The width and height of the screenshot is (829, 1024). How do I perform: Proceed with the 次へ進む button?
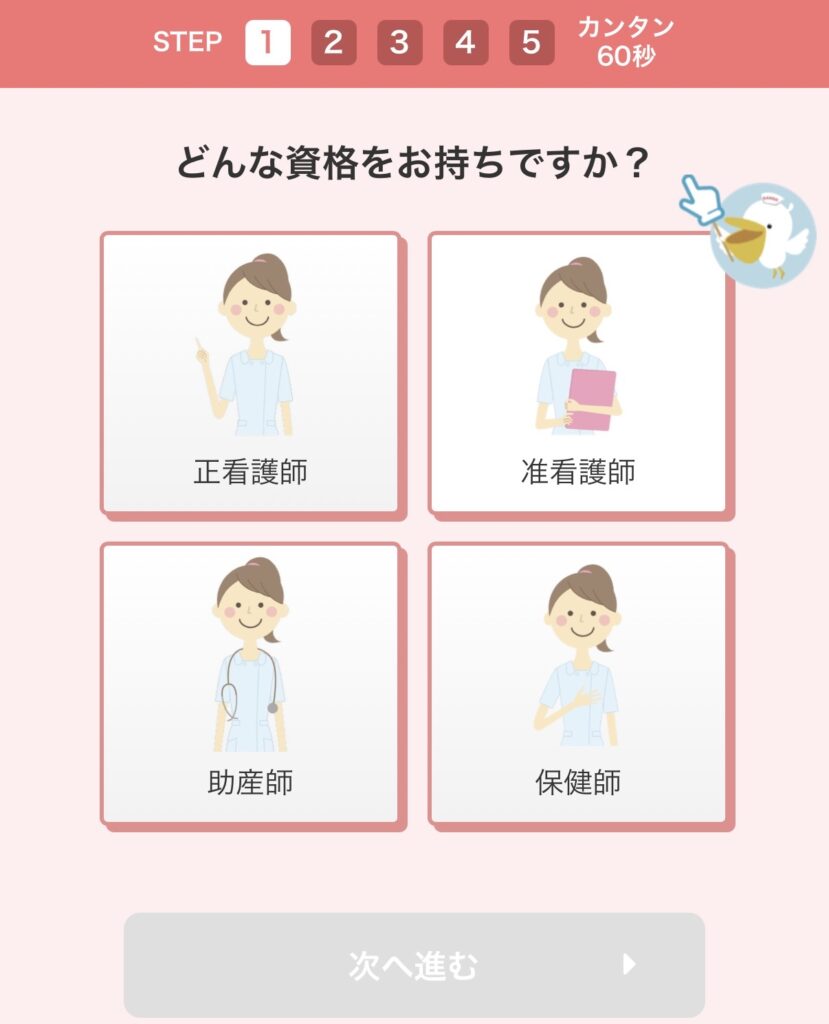[414, 965]
